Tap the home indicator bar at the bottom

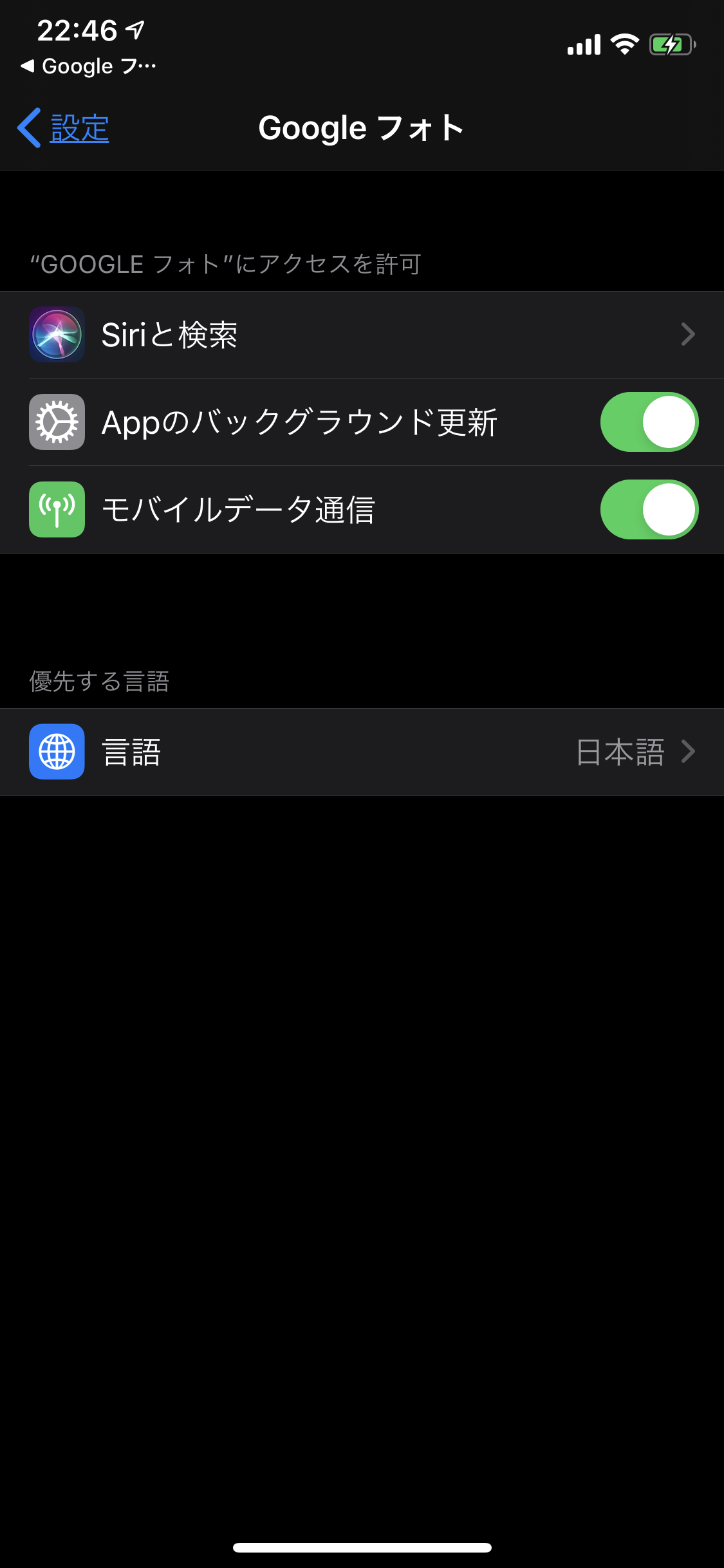point(362,1547)
